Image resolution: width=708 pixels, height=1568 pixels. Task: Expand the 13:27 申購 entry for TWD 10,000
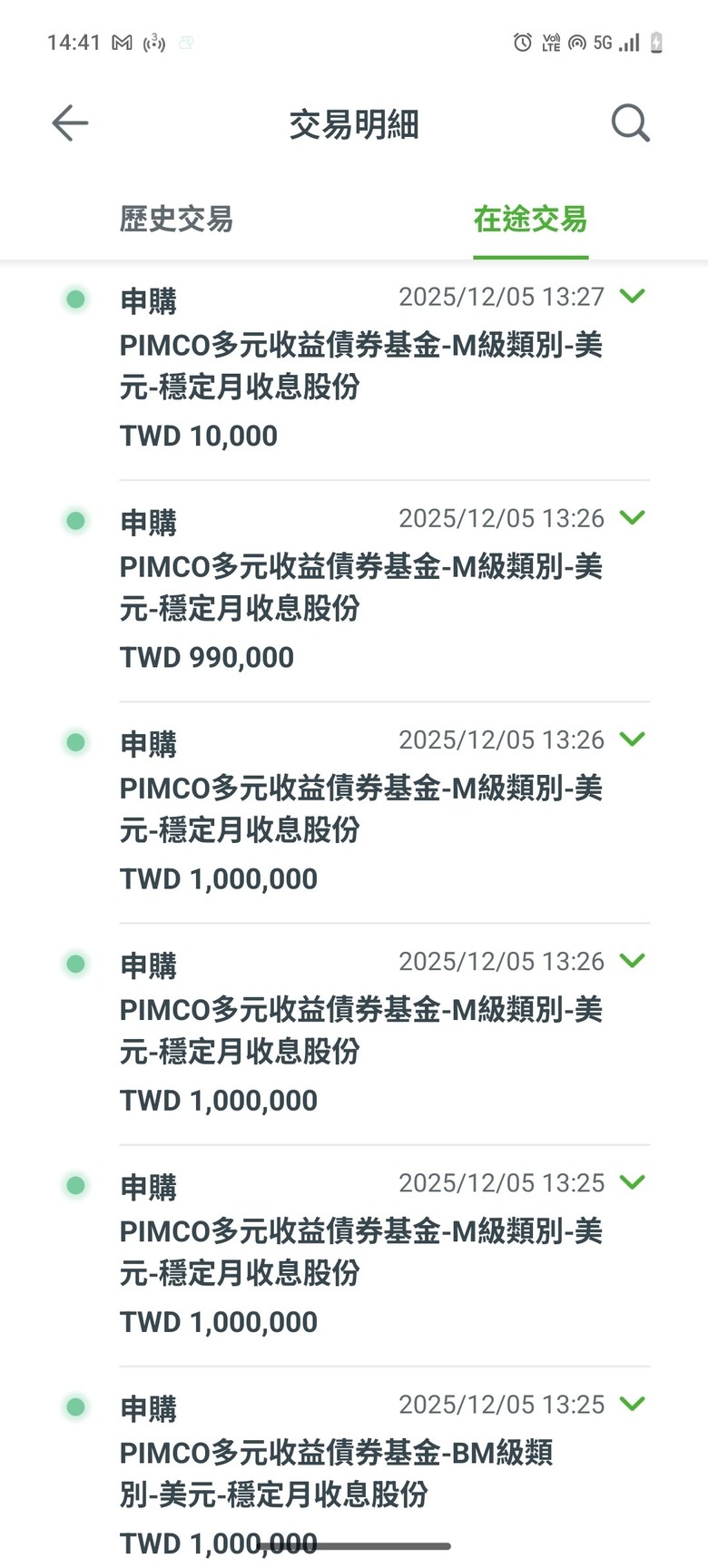tap(632, 296)
